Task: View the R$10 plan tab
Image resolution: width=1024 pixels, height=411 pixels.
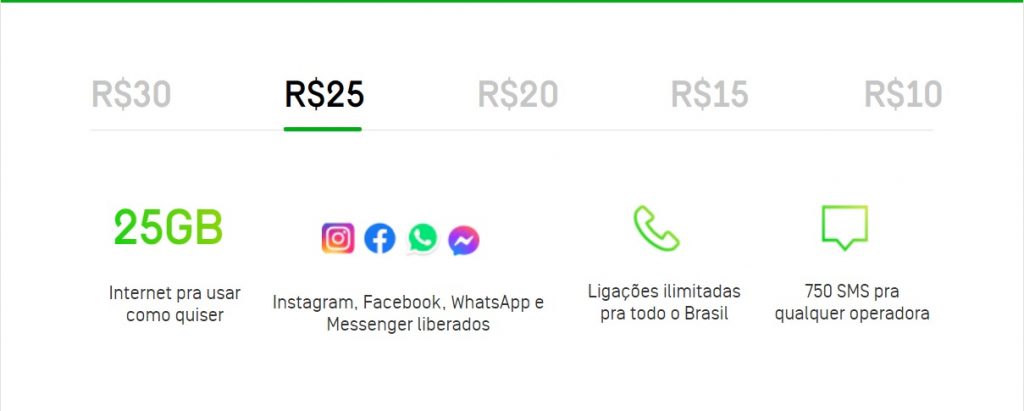Action: coord(902,95)
